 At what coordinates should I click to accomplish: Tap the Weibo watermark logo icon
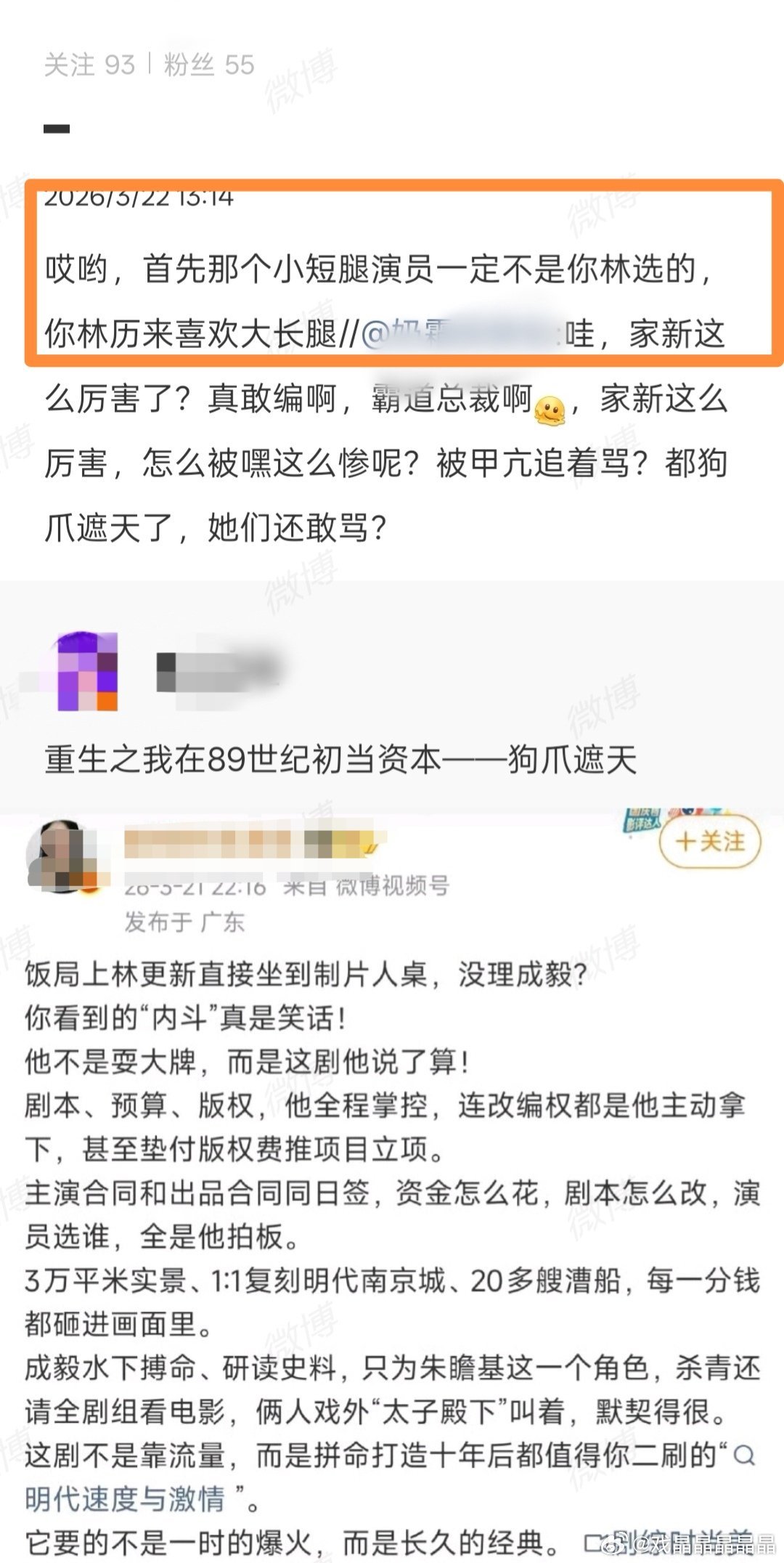(612, 1543)
